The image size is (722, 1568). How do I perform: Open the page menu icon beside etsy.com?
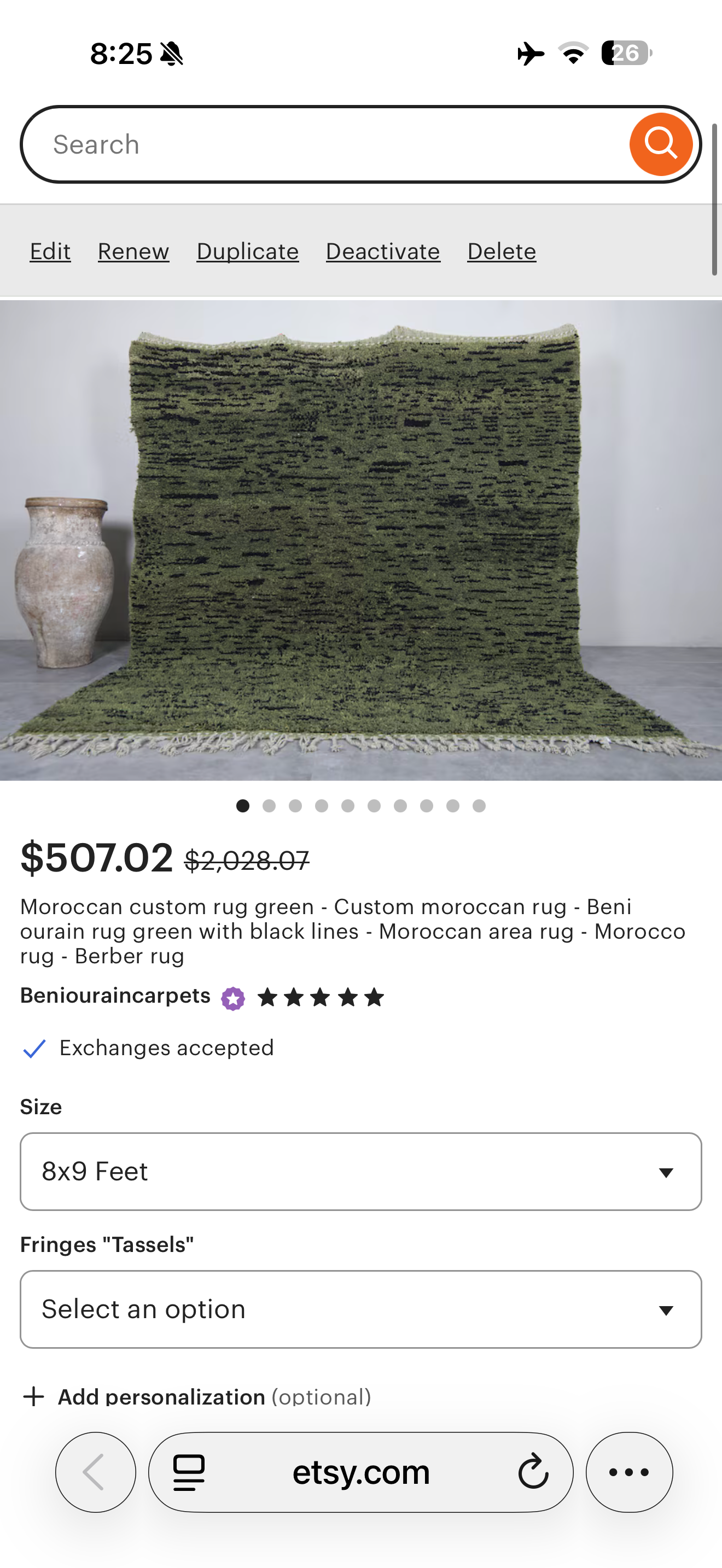pos(189,1472)
